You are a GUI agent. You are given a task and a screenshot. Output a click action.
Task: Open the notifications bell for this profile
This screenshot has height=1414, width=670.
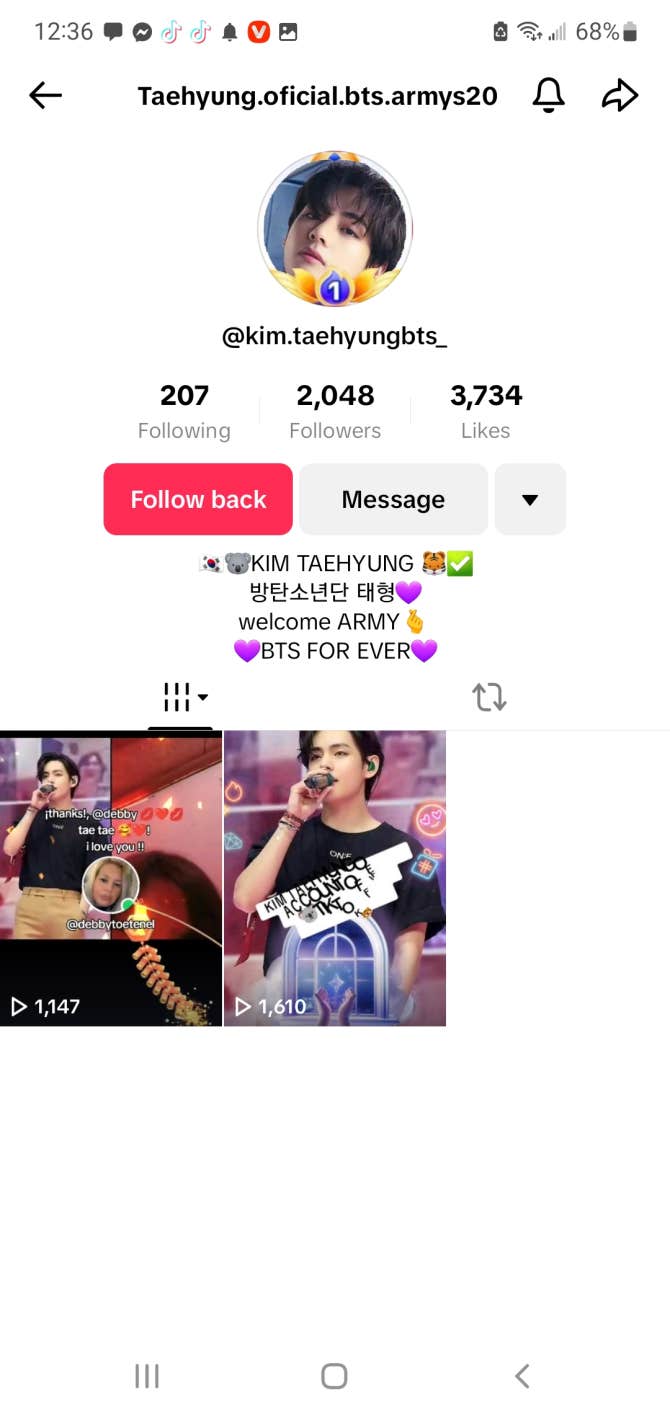point(548,96)
